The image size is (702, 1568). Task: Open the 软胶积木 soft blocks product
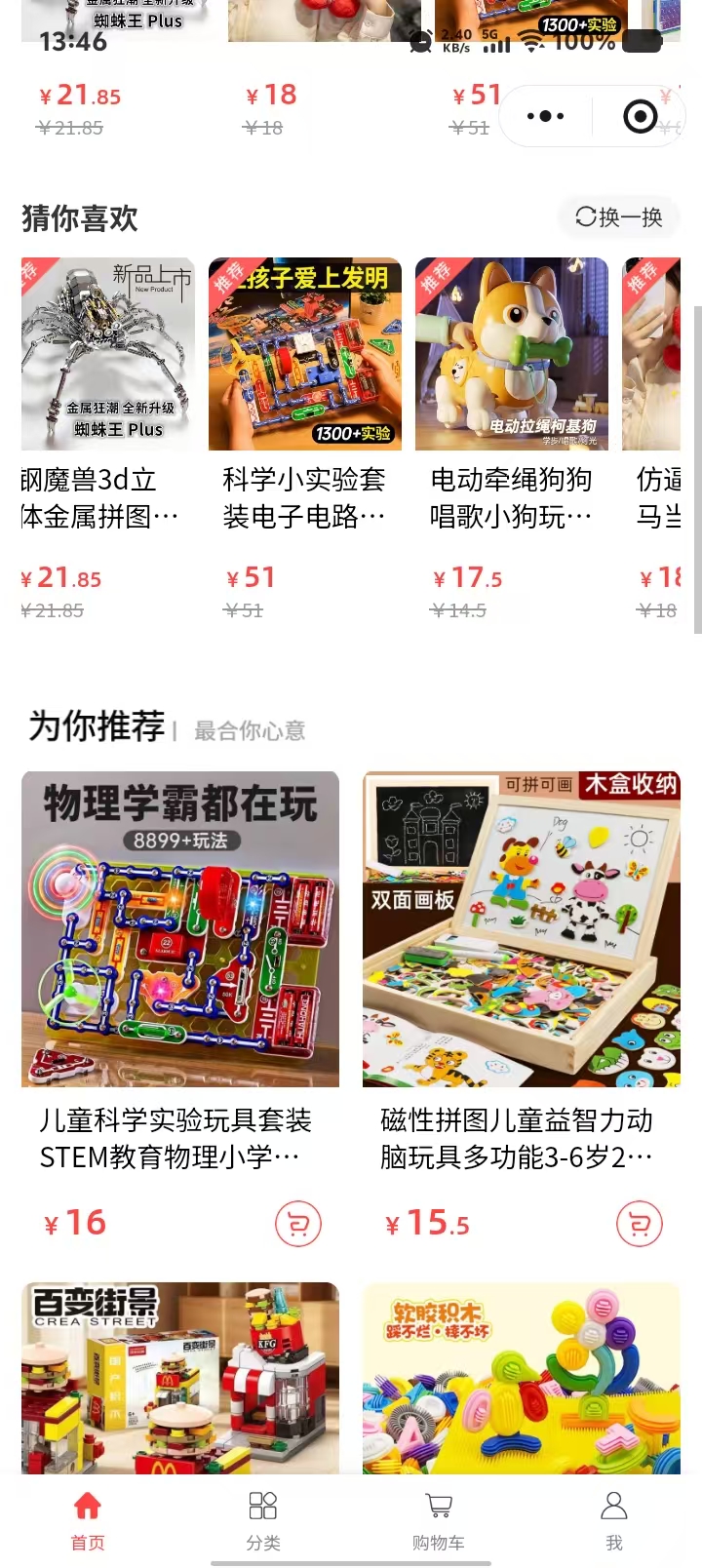point(522,1377)
